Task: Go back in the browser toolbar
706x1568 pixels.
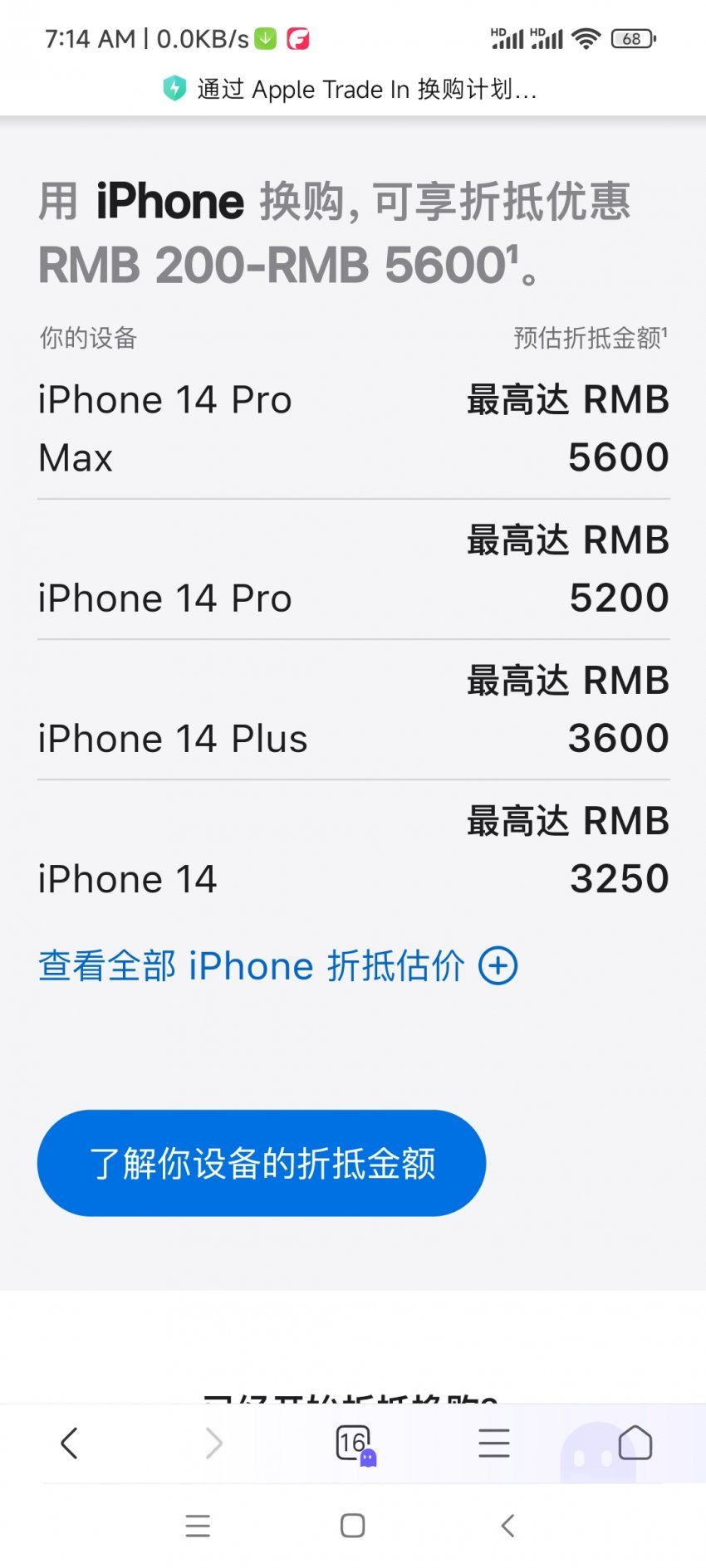Action: (x=70, y=1443)
